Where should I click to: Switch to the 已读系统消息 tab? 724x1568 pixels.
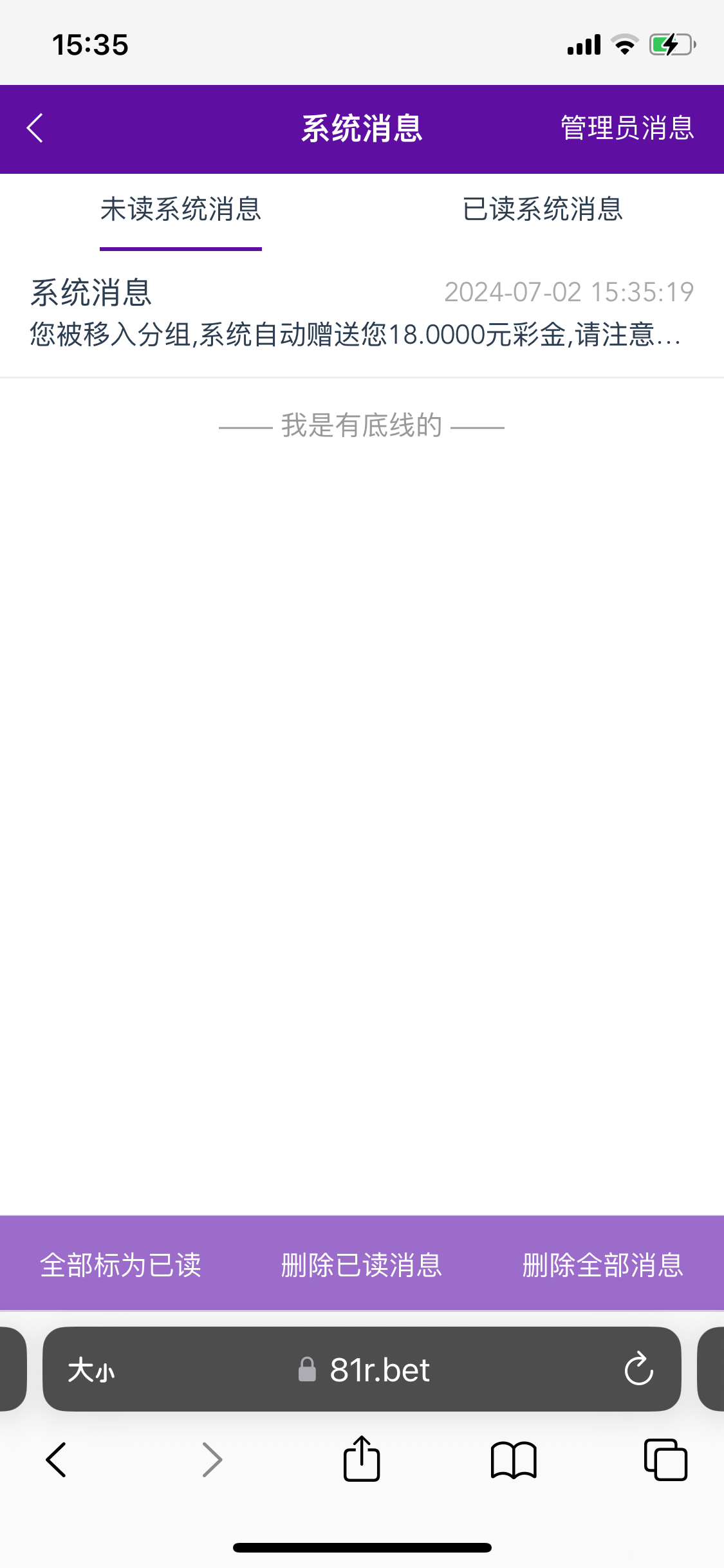point(543,209)
